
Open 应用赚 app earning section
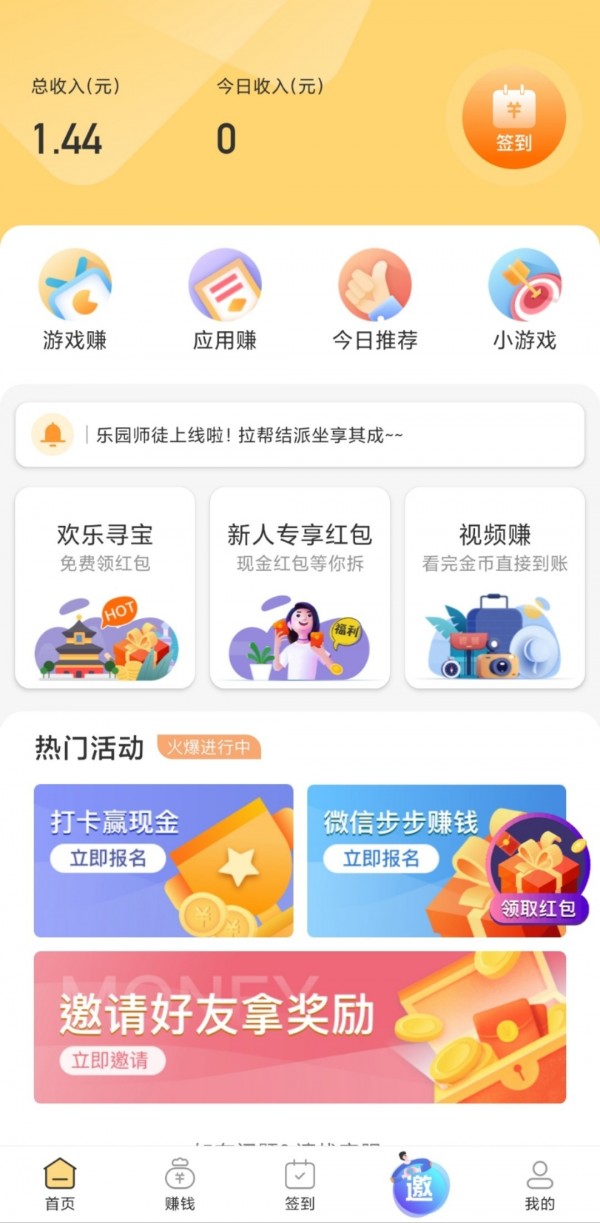(x=225, y=299)
